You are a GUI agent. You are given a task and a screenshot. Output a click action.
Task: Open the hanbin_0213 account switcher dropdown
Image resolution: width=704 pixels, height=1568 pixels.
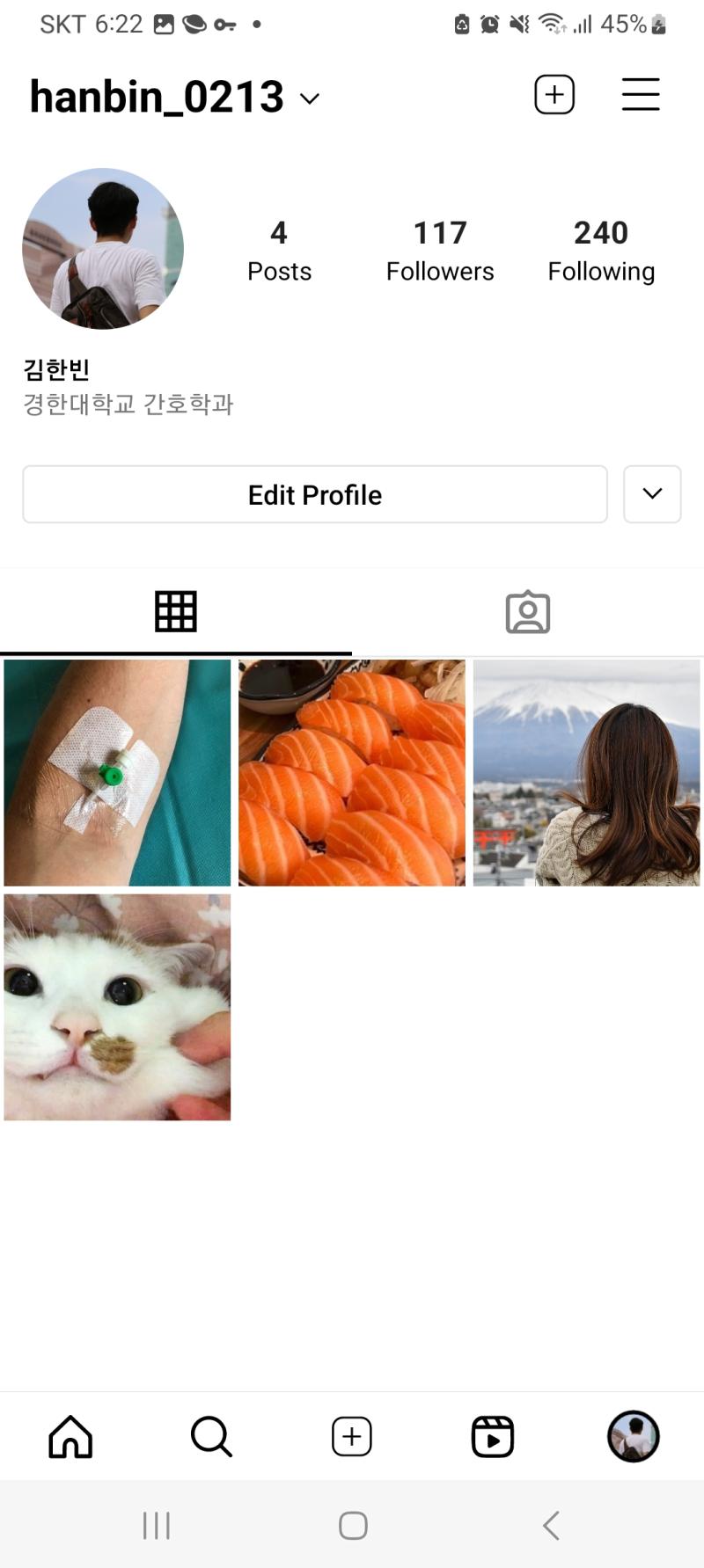pyautogui.click(x=175, y=97)
